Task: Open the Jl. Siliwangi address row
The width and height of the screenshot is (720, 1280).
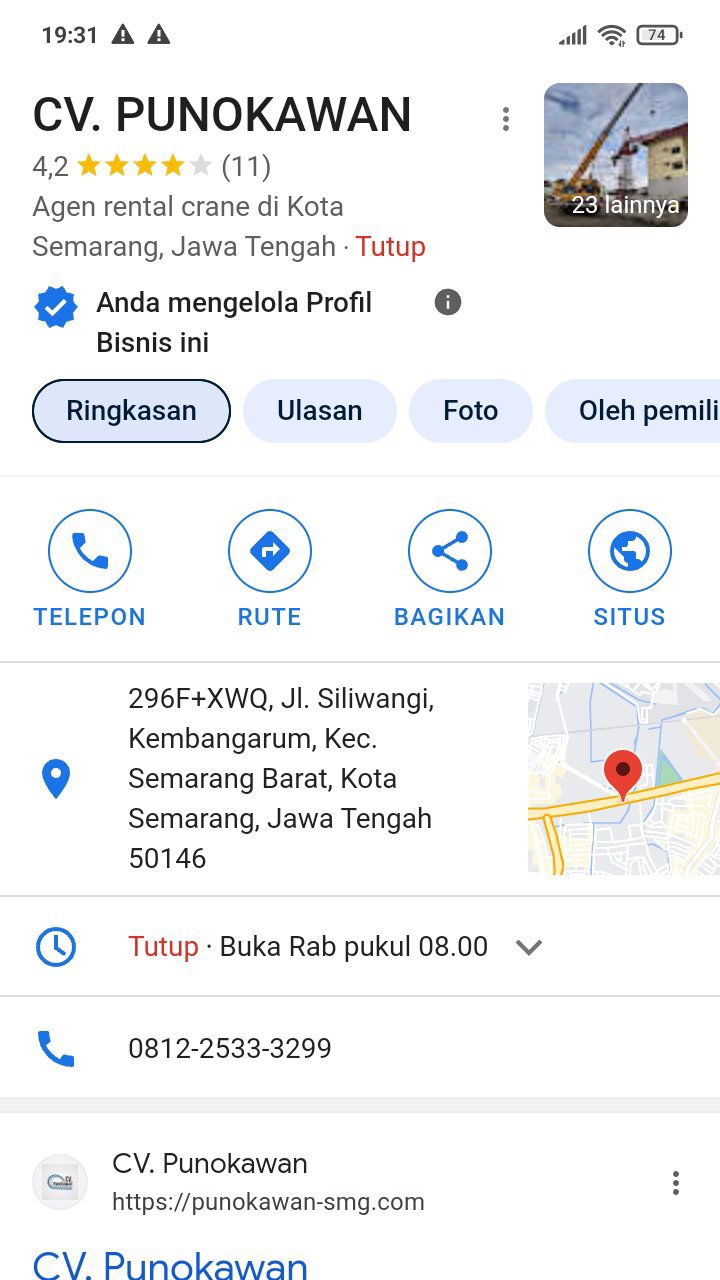Action: pyautogui.click(x=280, y=778)
